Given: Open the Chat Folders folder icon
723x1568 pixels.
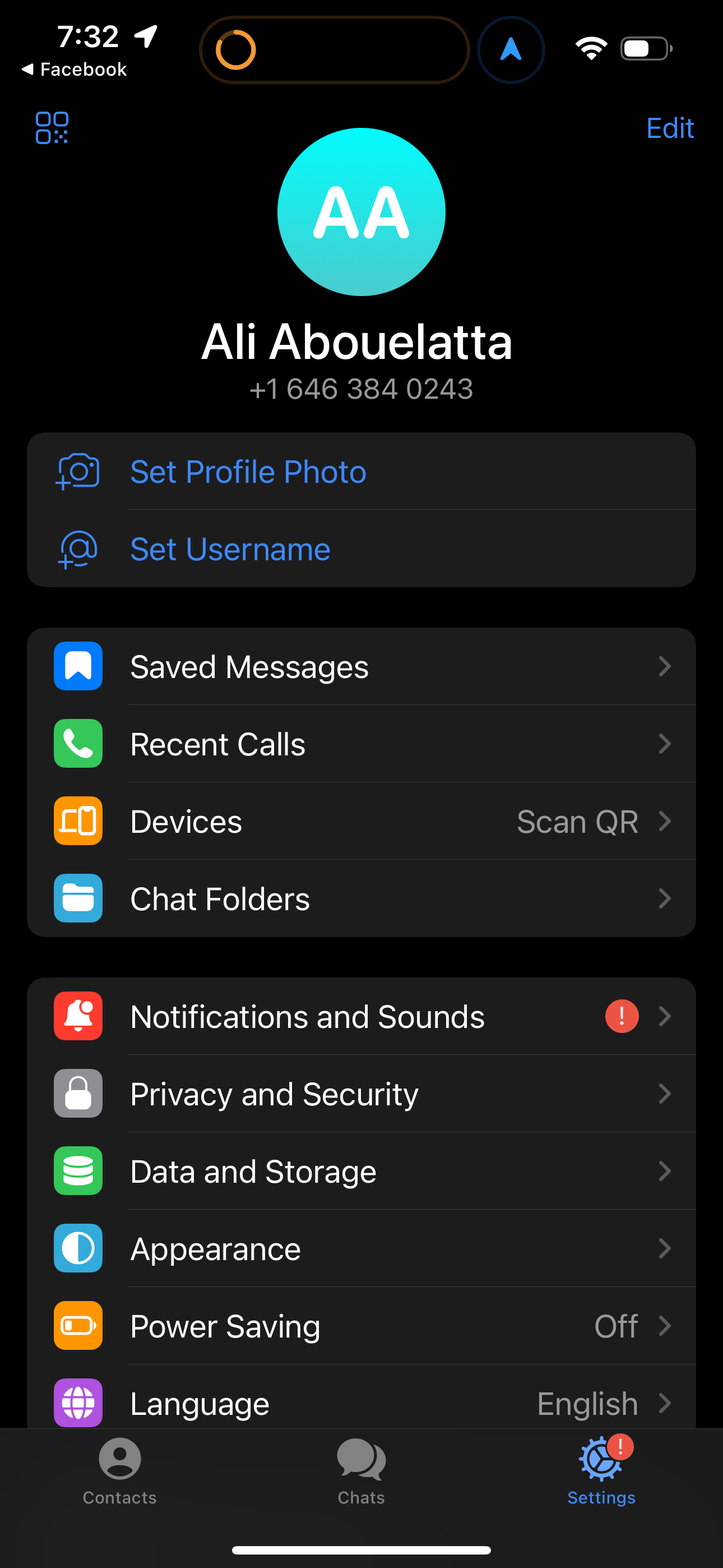Looking at the screenshot, I should coord(78,898).
